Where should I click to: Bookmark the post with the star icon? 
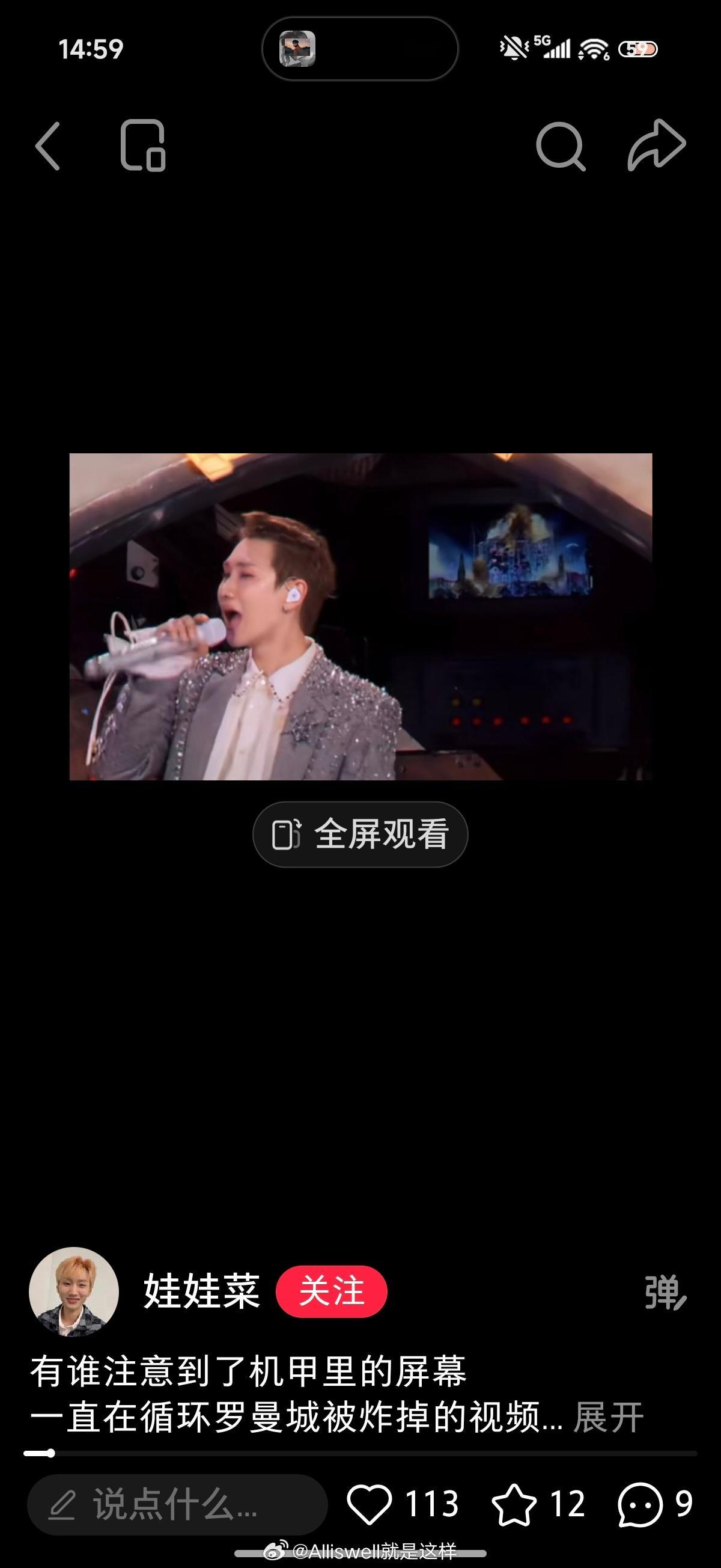click(x=514, y=1505)
